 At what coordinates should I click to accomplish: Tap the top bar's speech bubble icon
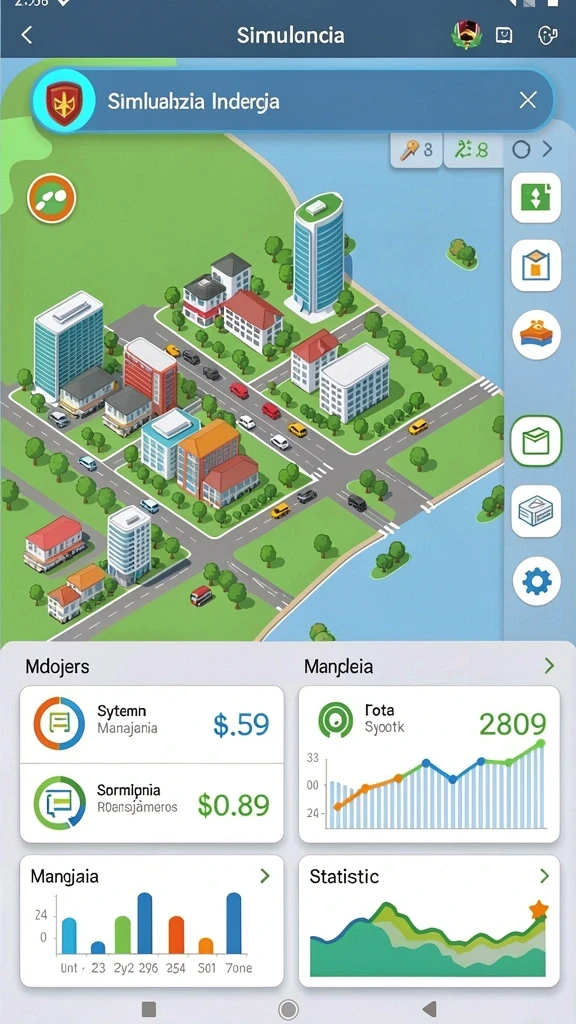tap(504, 35)
